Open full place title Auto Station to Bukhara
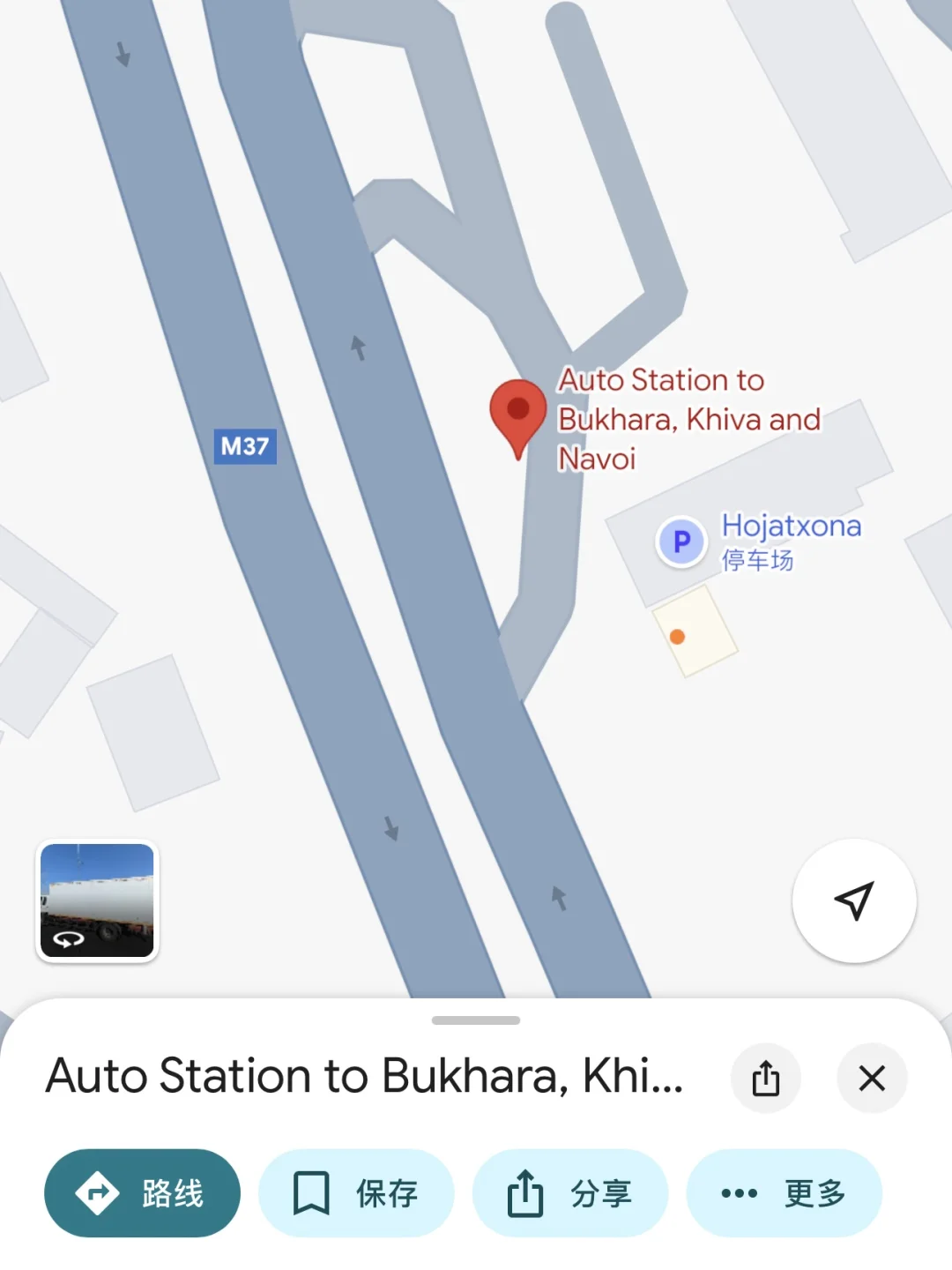 pyautogui.click(x=363, y=1076)
